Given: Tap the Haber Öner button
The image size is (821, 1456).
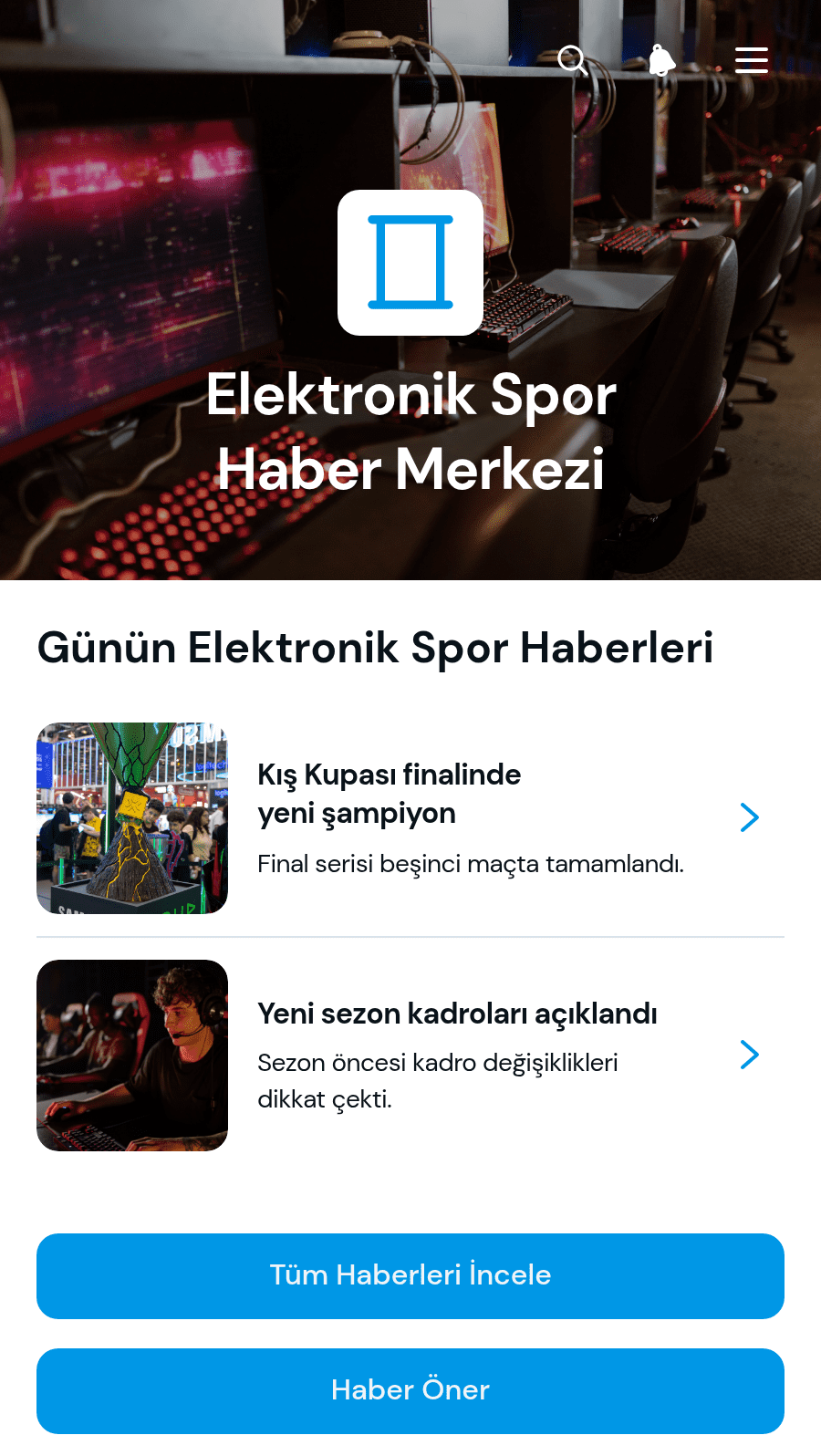Looking at the screenshot, I should [410, 1391].
